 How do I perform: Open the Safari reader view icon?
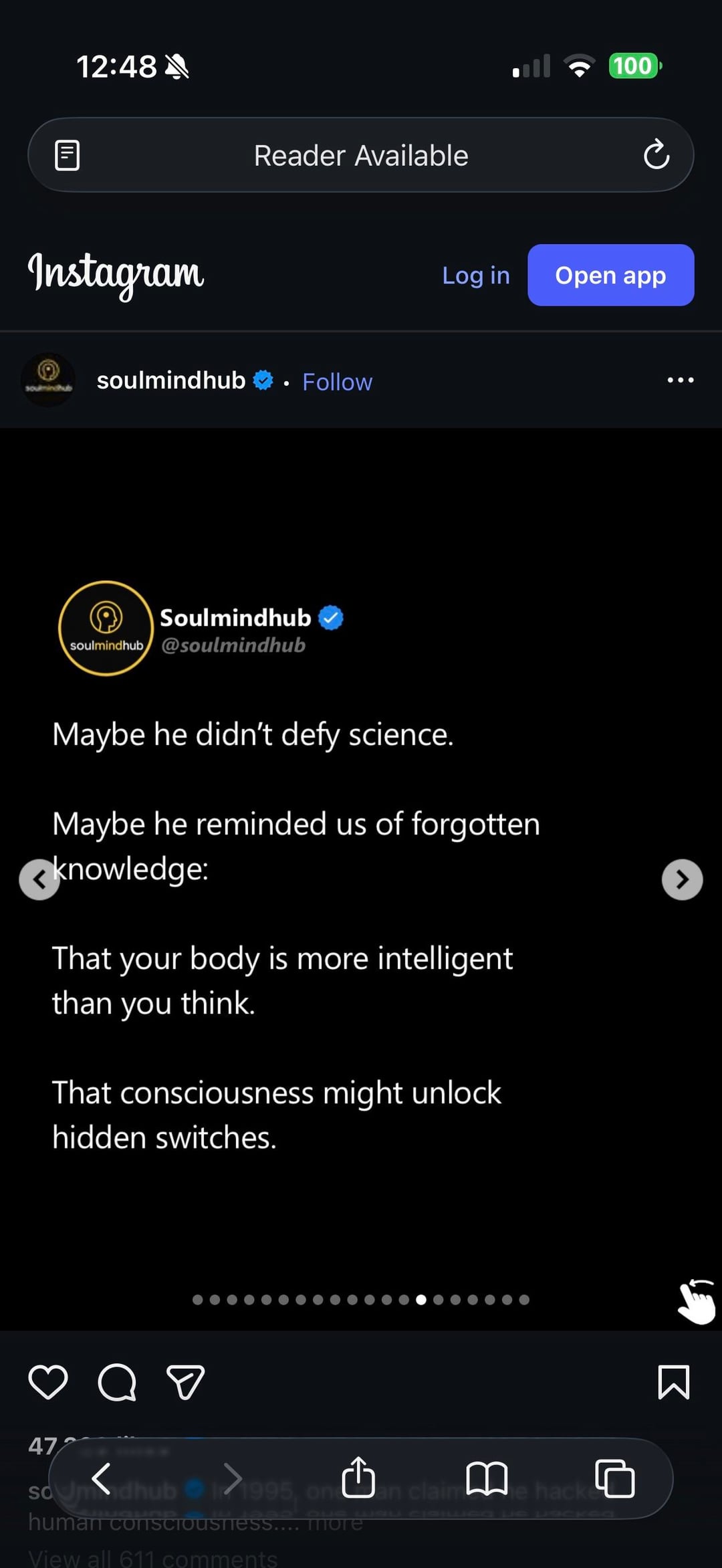tap(67, 155)
